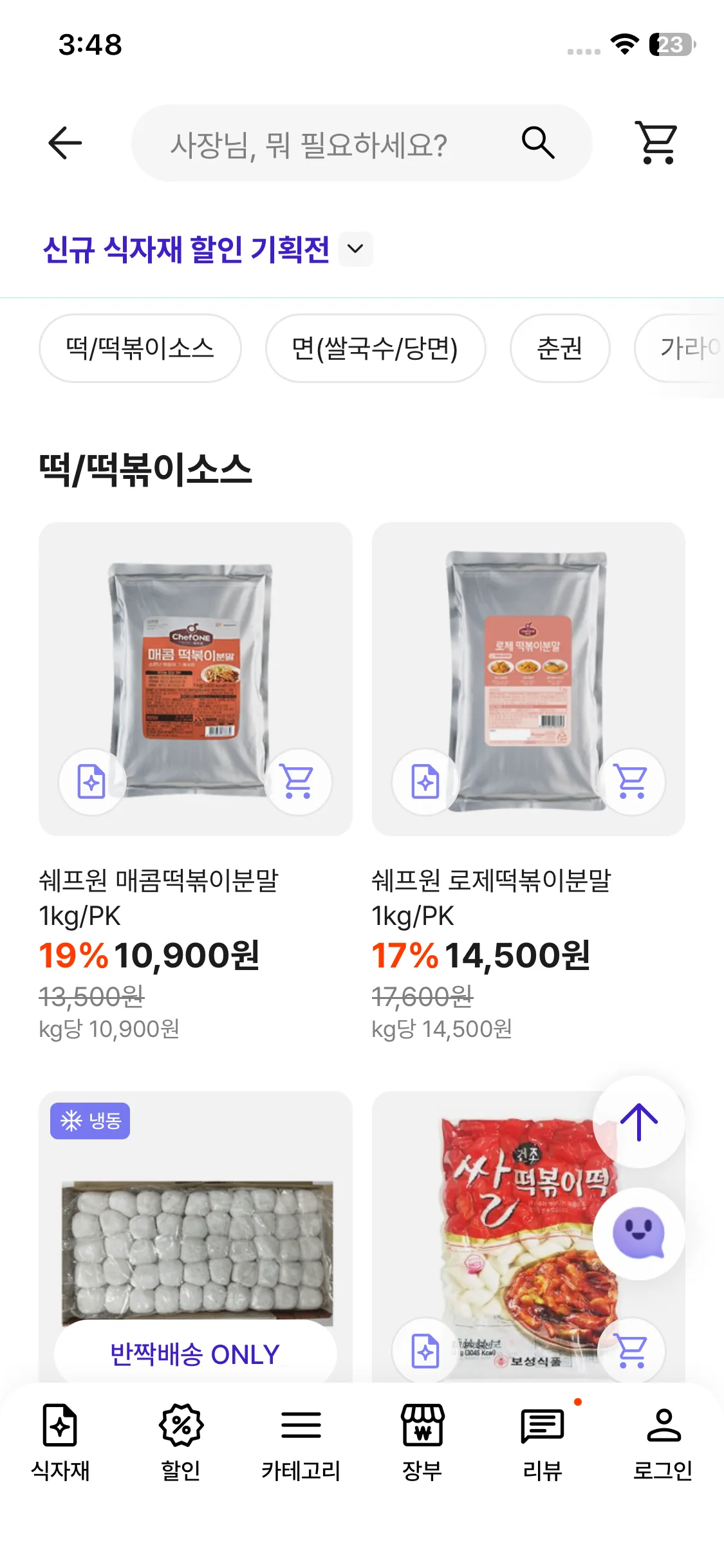Switch to the 식자재 tab
Viewport: 724px width, 1568px height.
coord(60,1442)
